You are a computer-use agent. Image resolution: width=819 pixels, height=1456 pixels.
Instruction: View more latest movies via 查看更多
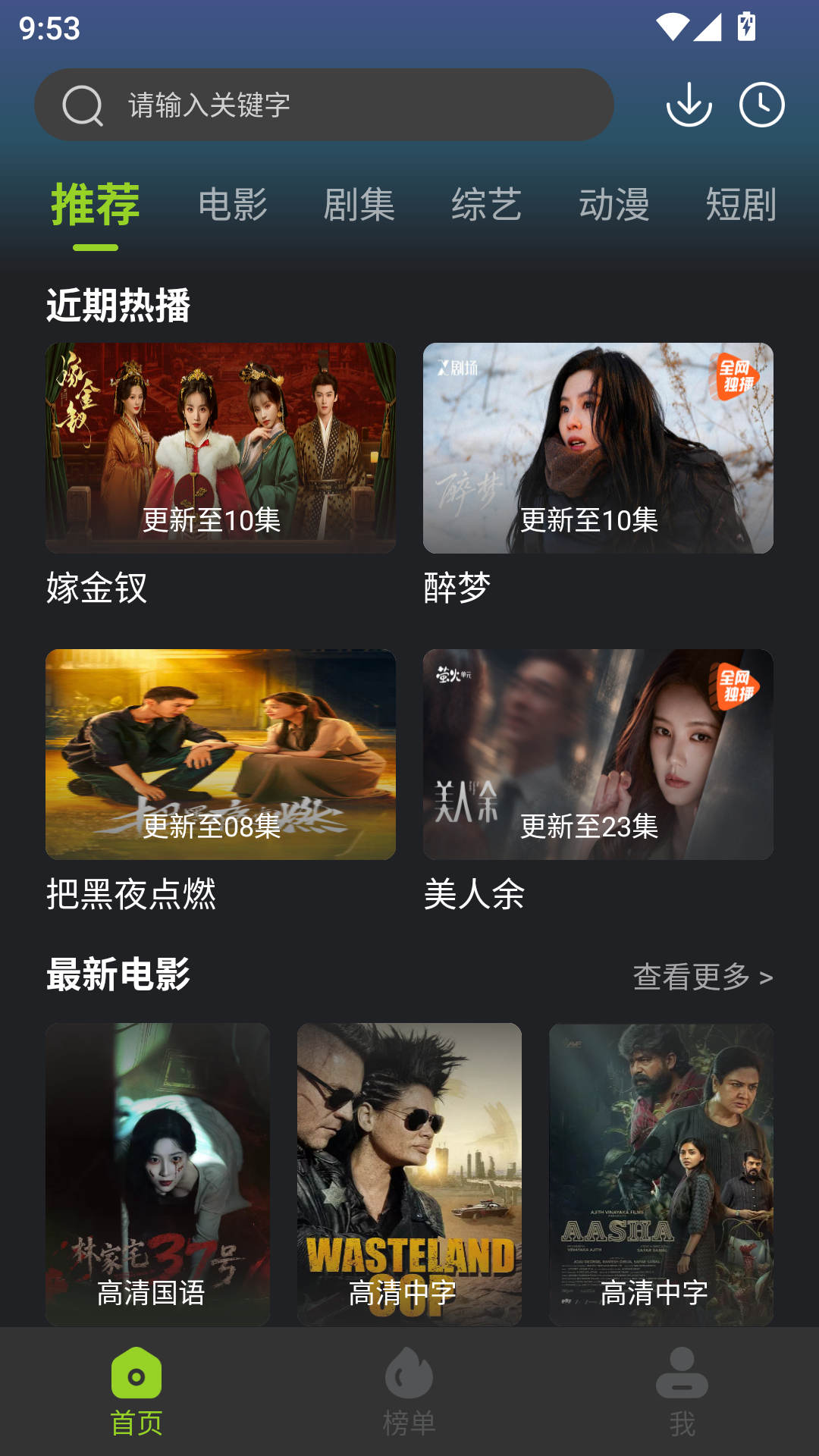pos(703,977)
